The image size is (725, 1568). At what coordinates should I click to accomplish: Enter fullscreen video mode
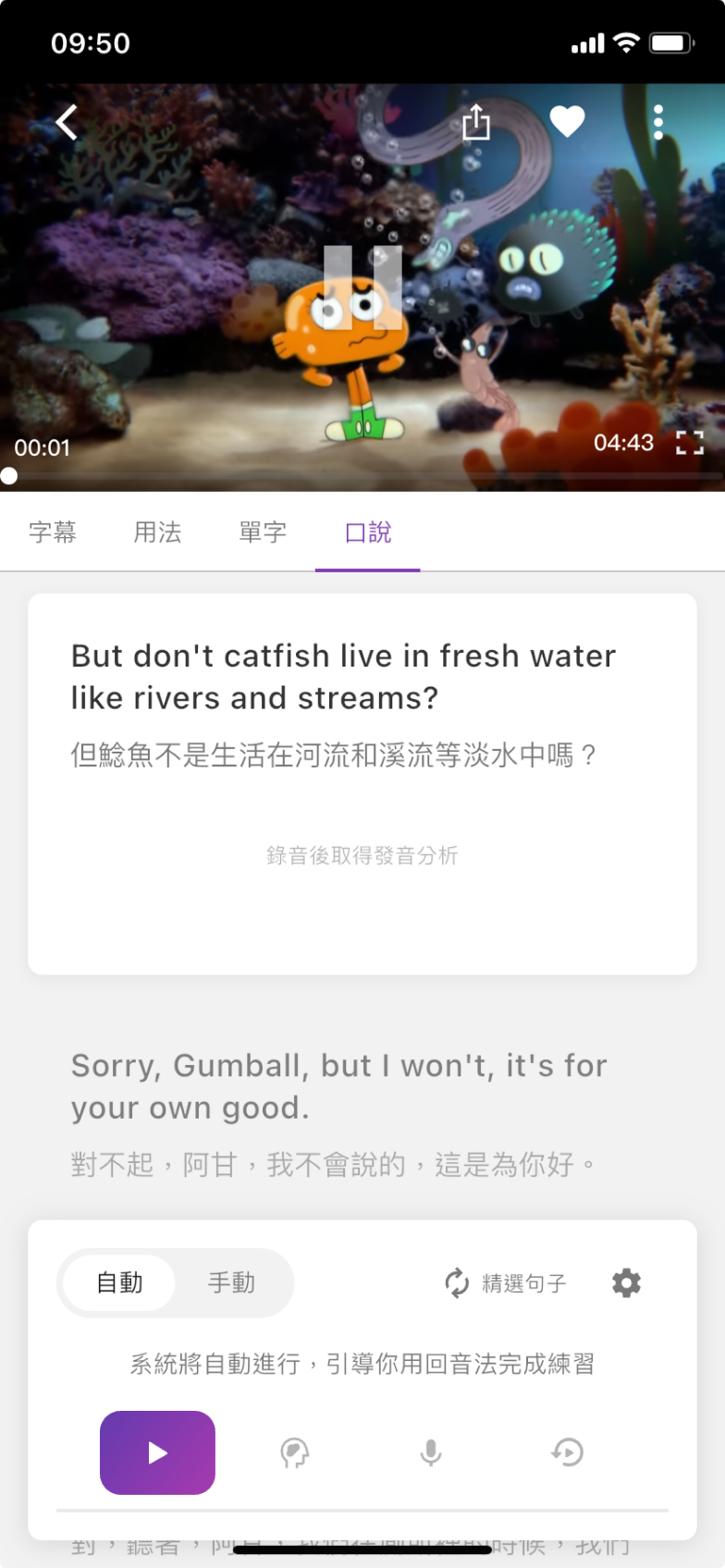click(x=690, y=443)
